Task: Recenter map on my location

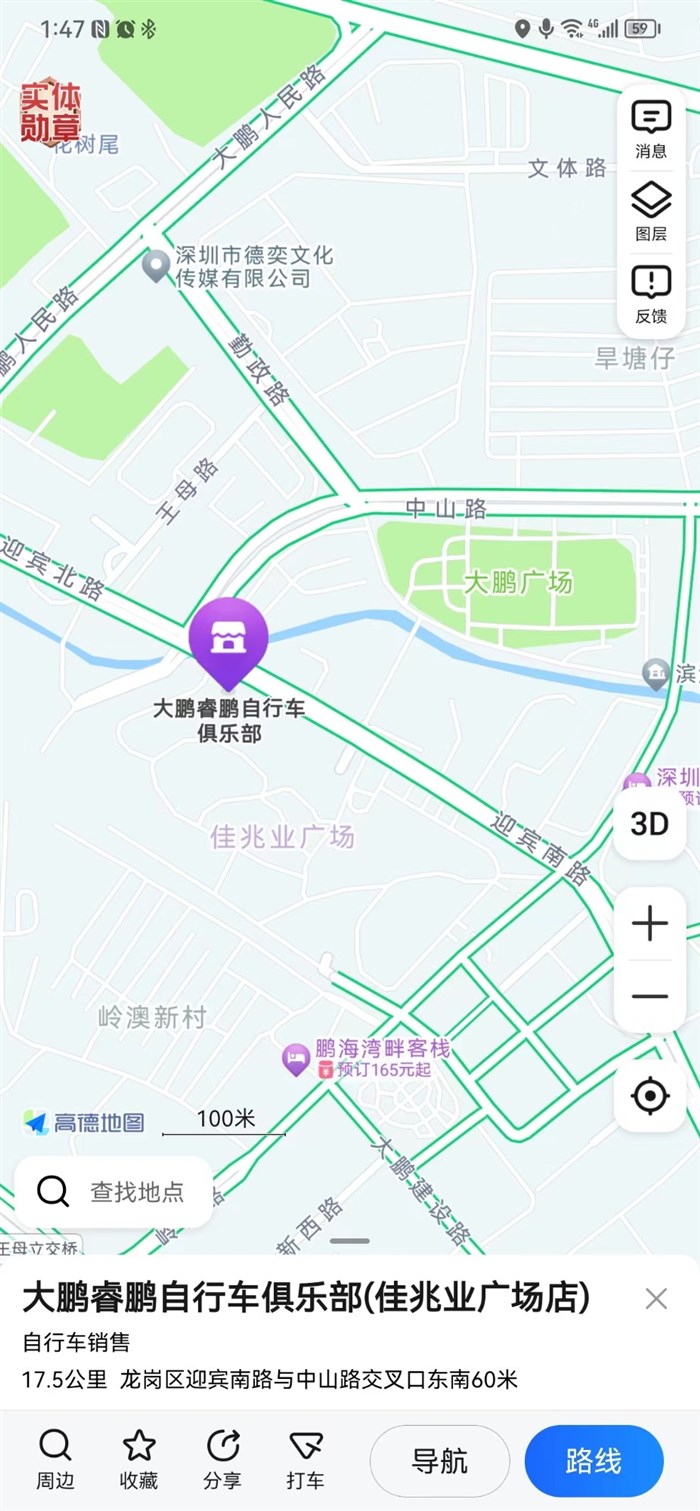Action: tap(649, 1097)
